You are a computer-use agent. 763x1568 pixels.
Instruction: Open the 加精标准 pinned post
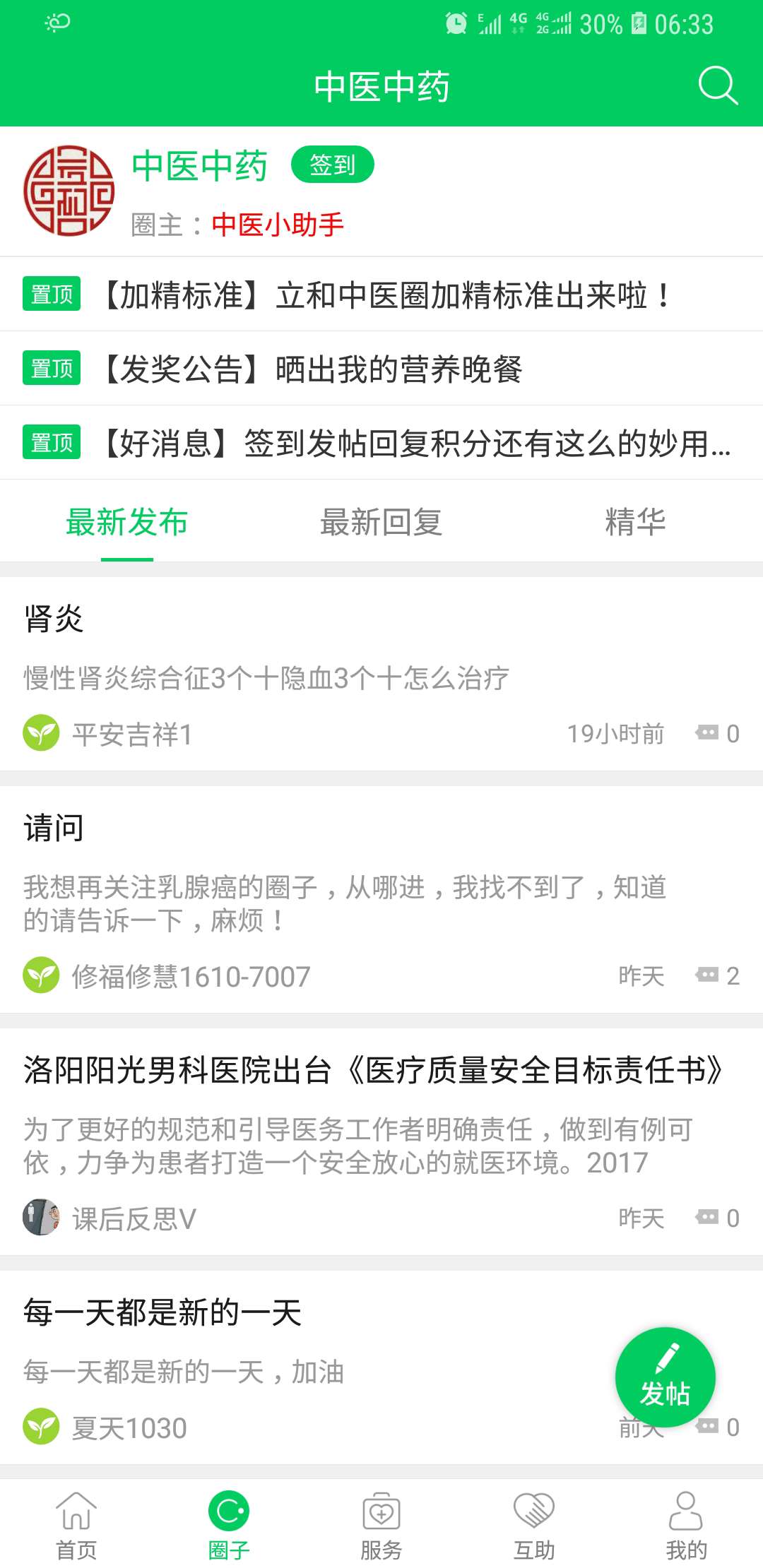pyautogui.click(x=381, y=295)
